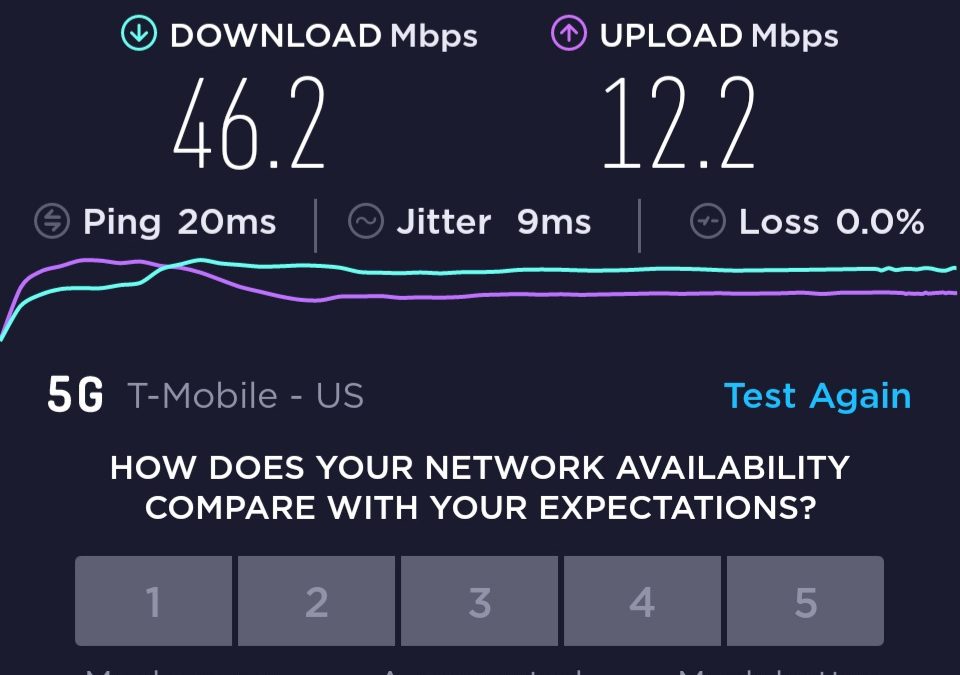Screen dimensions: 960x675
Task: Give network availability a 4 rating
Action: 642,601
